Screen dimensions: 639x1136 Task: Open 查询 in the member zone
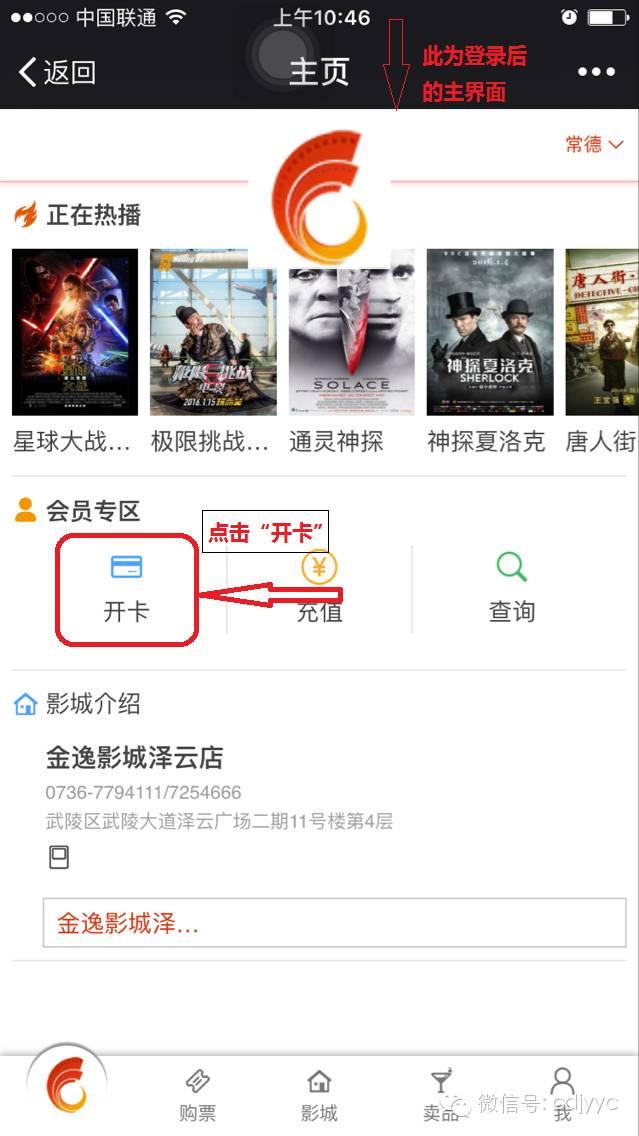512,590
